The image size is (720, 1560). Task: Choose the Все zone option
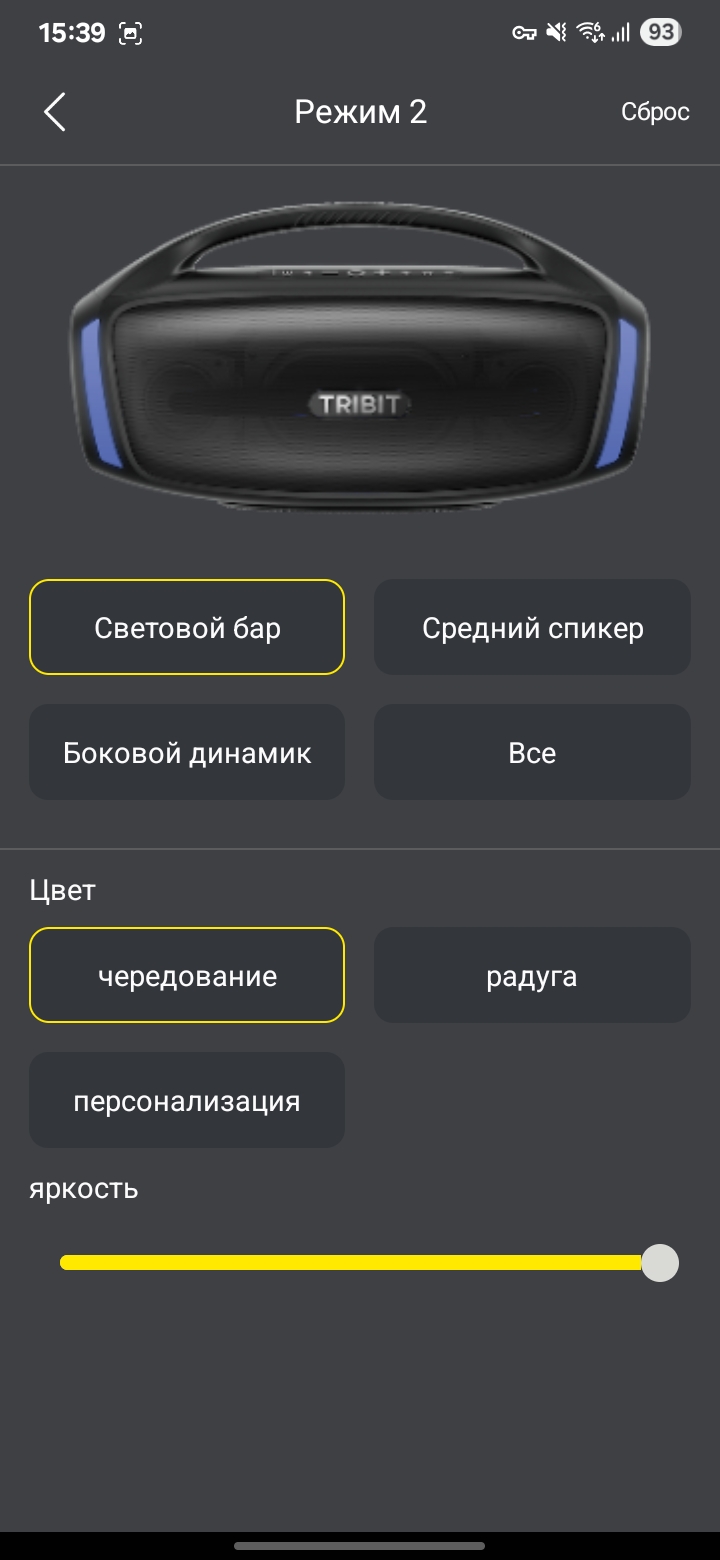click(532, 752)
